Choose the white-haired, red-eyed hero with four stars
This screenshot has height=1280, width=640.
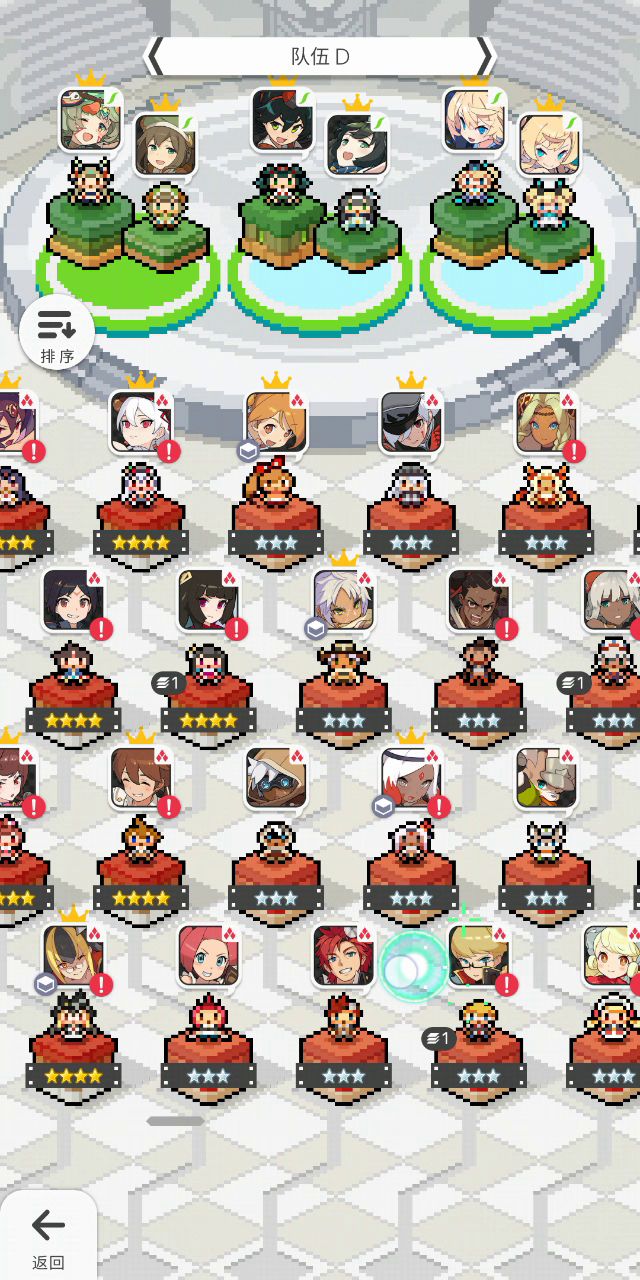pyautogui.click(x=140, y=422)
